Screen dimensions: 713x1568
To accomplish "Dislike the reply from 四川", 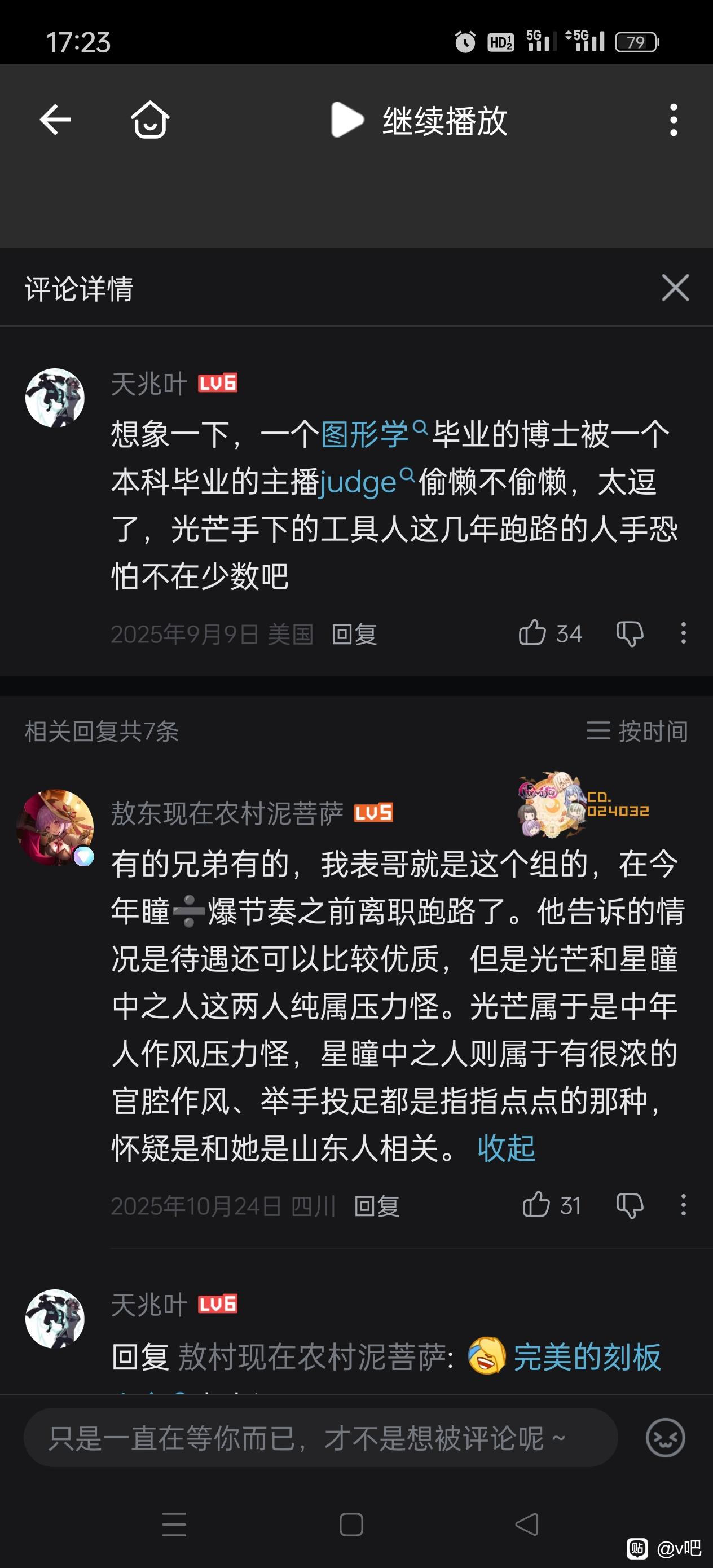I will coord(630,1205).
